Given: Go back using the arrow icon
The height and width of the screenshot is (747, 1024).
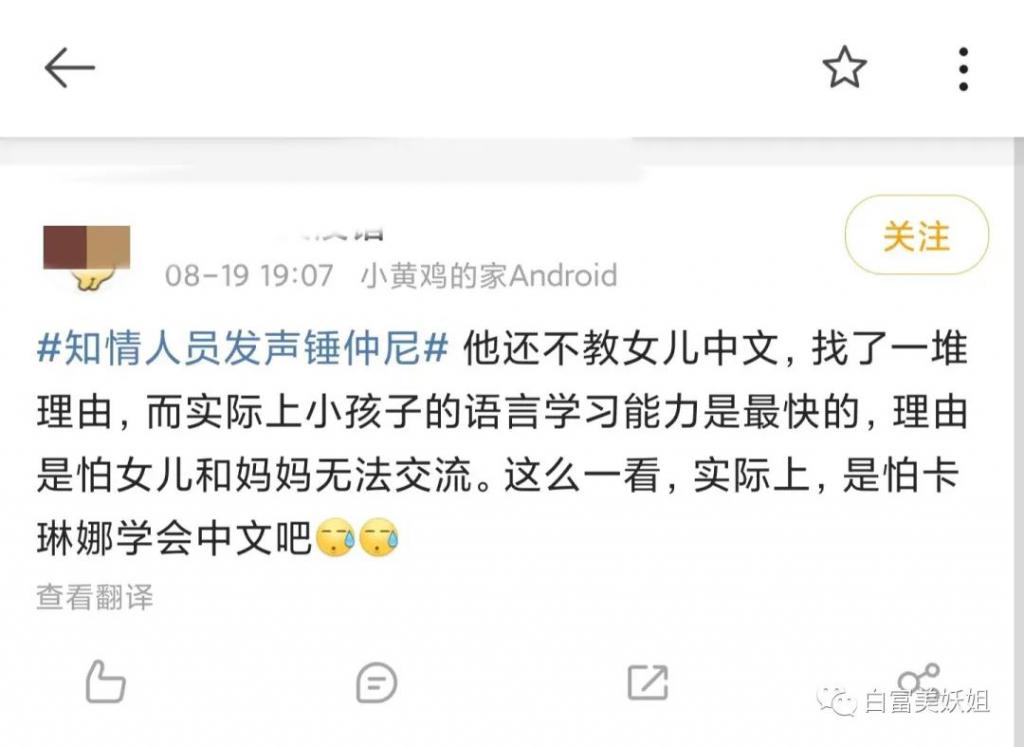Looking at the screenshot, I should point(69,68).
